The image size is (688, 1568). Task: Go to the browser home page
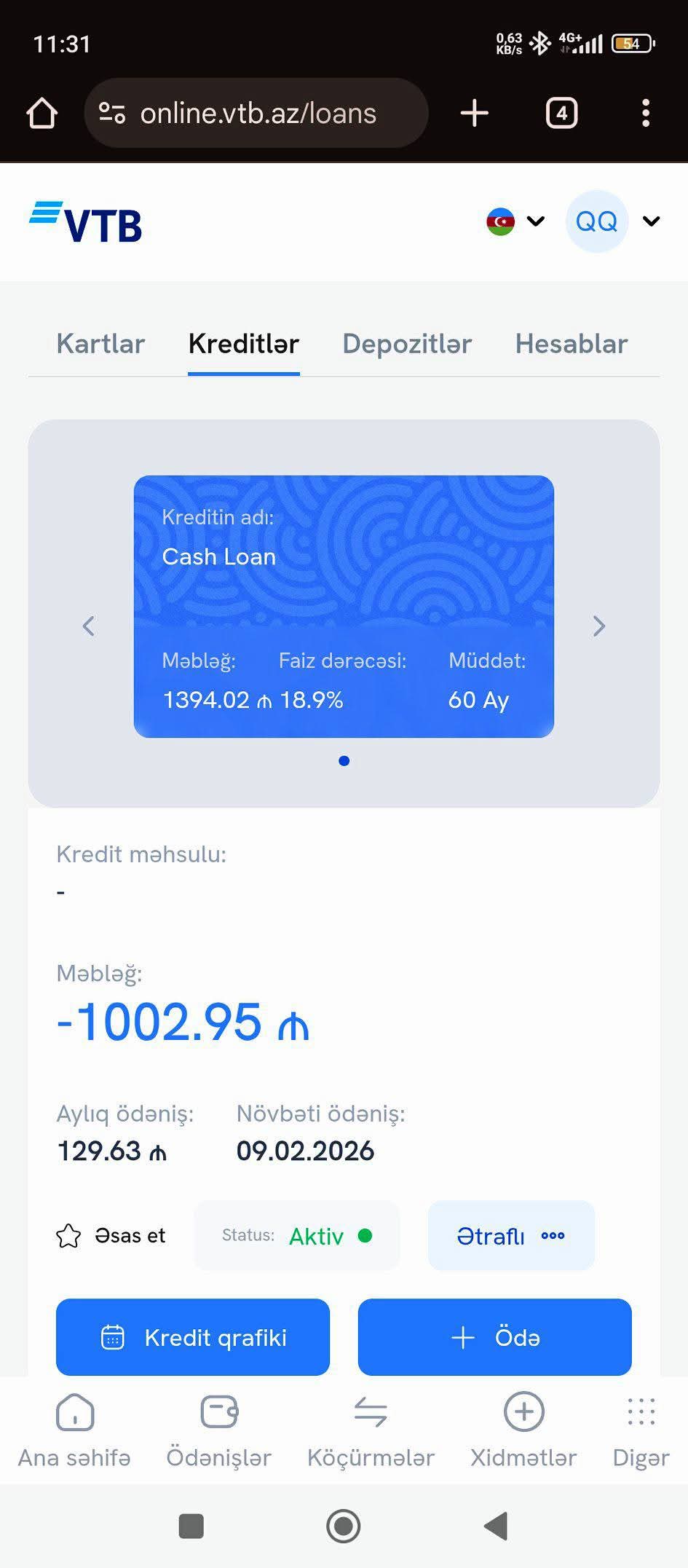coord(41,114)
